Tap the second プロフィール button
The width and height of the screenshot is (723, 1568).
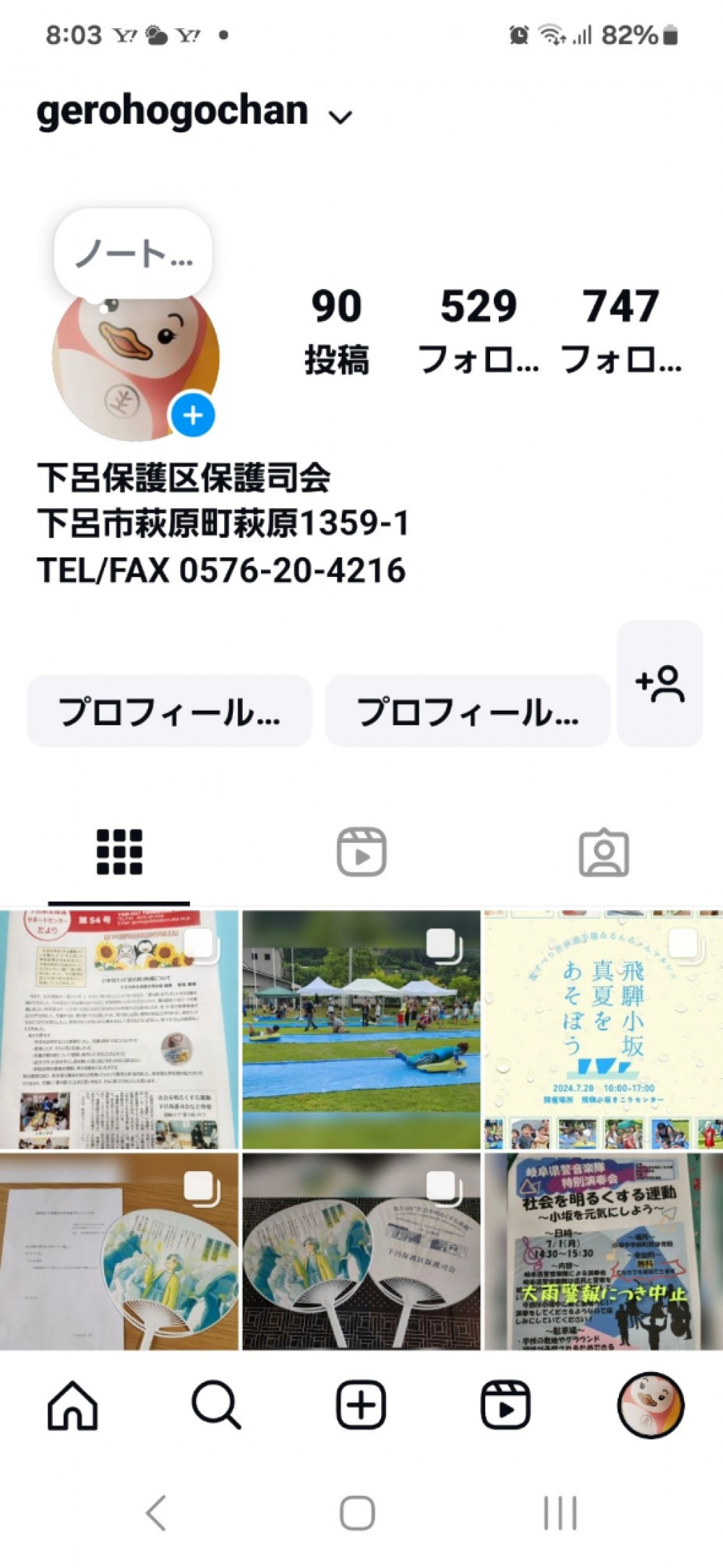click(x=468, y=711)
